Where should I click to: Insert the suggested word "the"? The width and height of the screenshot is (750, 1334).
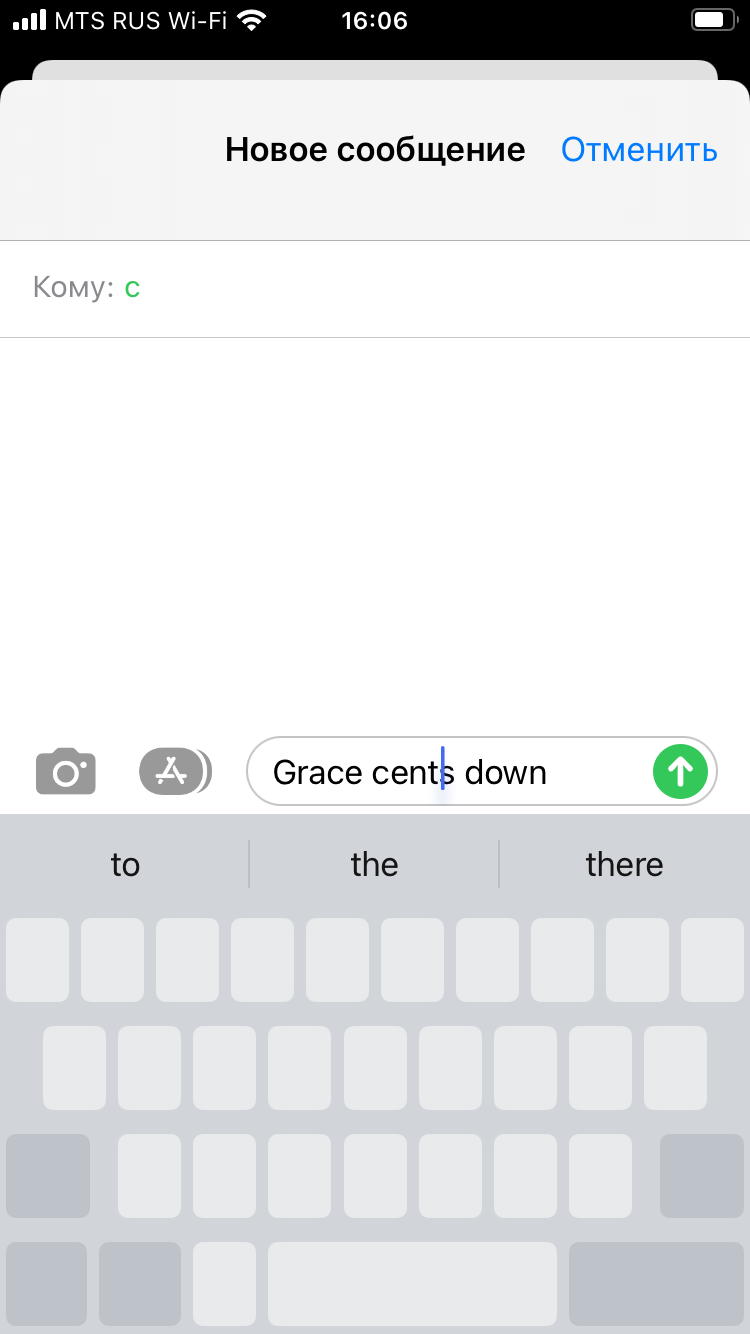(x=374, y=864)
